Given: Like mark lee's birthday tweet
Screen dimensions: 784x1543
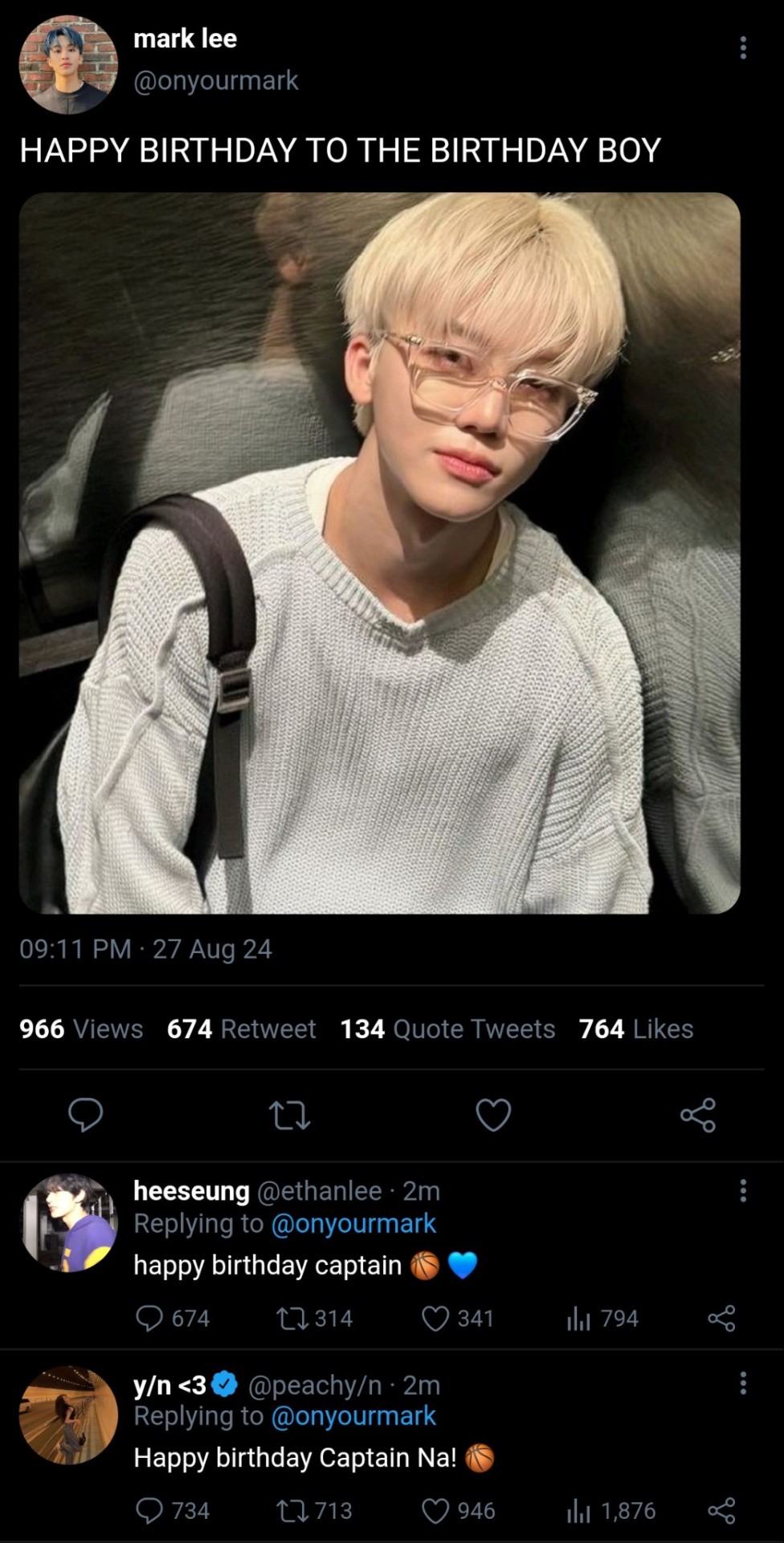Looking at the screenshot, I should pyautogui.click(x=493, y=1115).
